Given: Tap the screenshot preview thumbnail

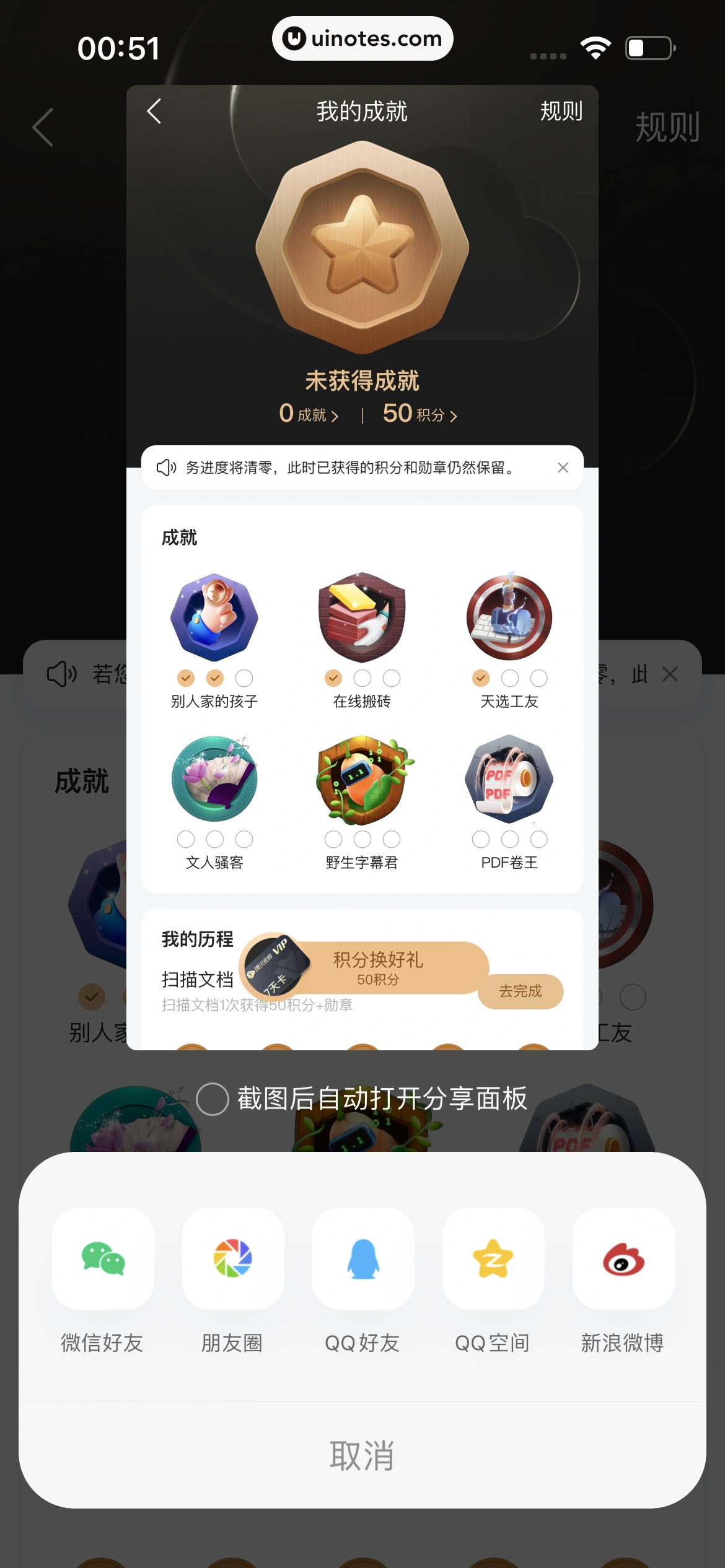Looking at the screenshot, I should (362, 567).
